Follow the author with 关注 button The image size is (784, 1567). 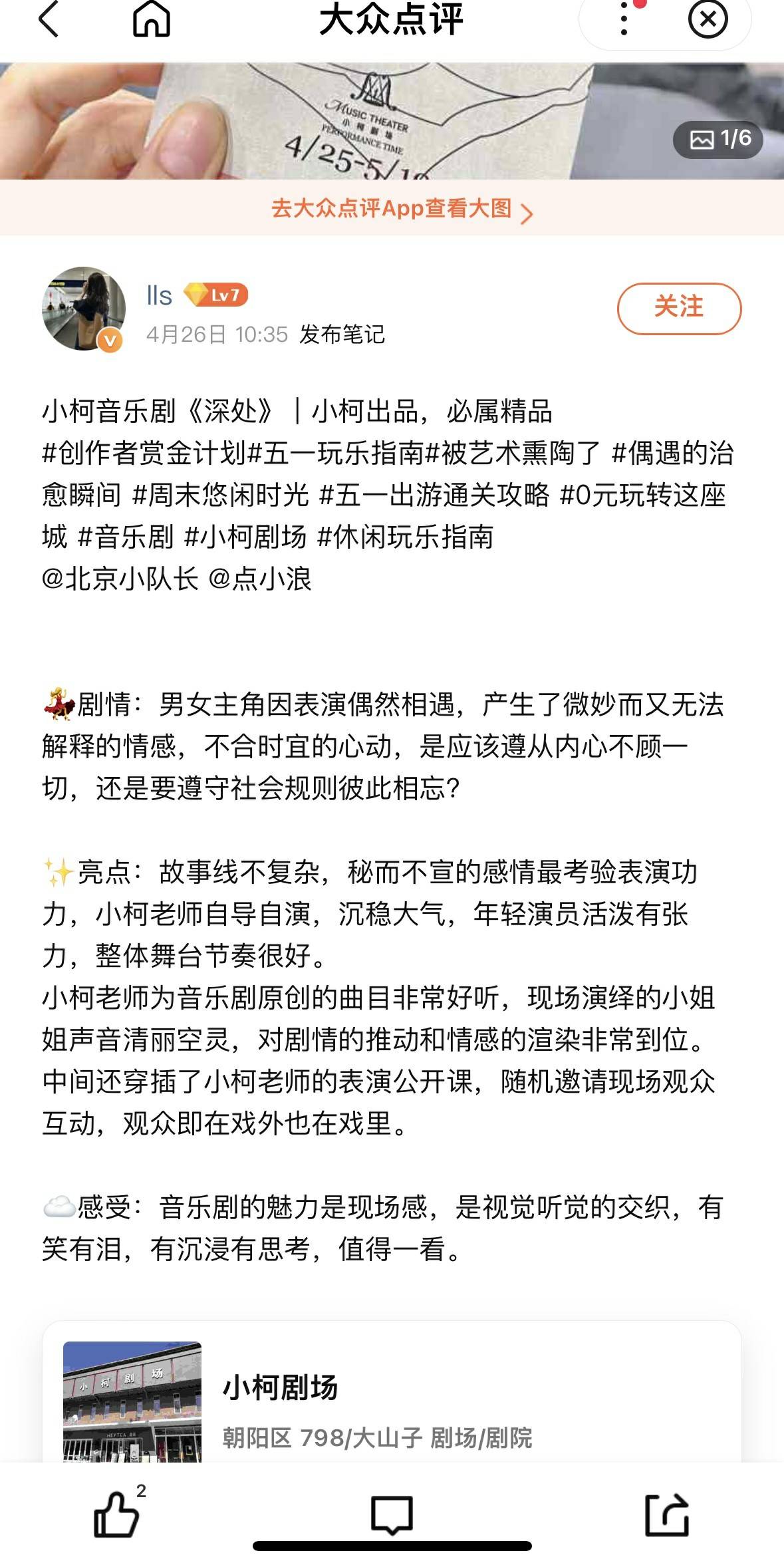click(x=678, y=308)
